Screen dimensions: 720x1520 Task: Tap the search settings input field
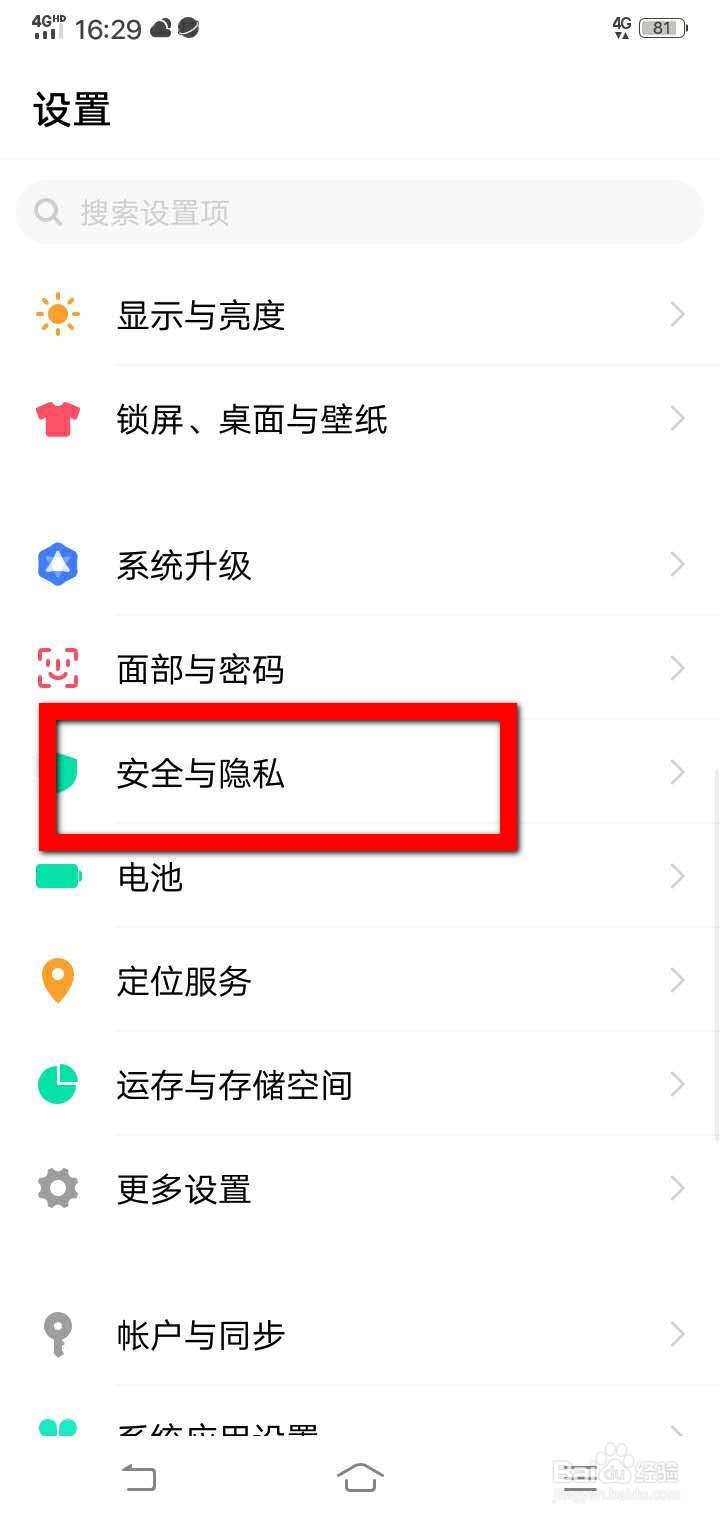[x=360, y=211]
